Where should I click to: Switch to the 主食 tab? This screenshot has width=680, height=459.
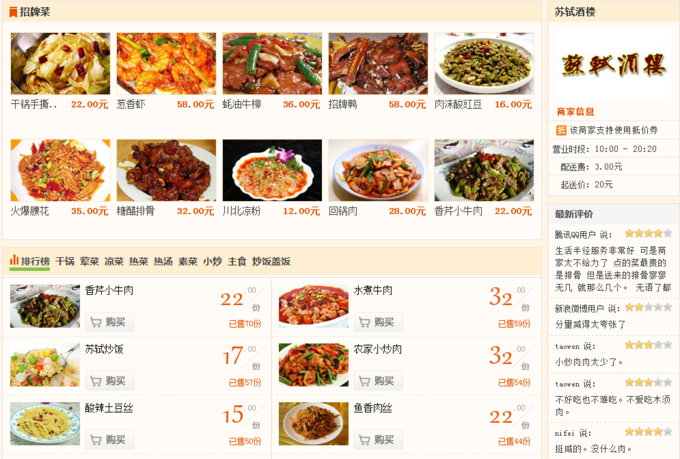(x=237, y=261)
